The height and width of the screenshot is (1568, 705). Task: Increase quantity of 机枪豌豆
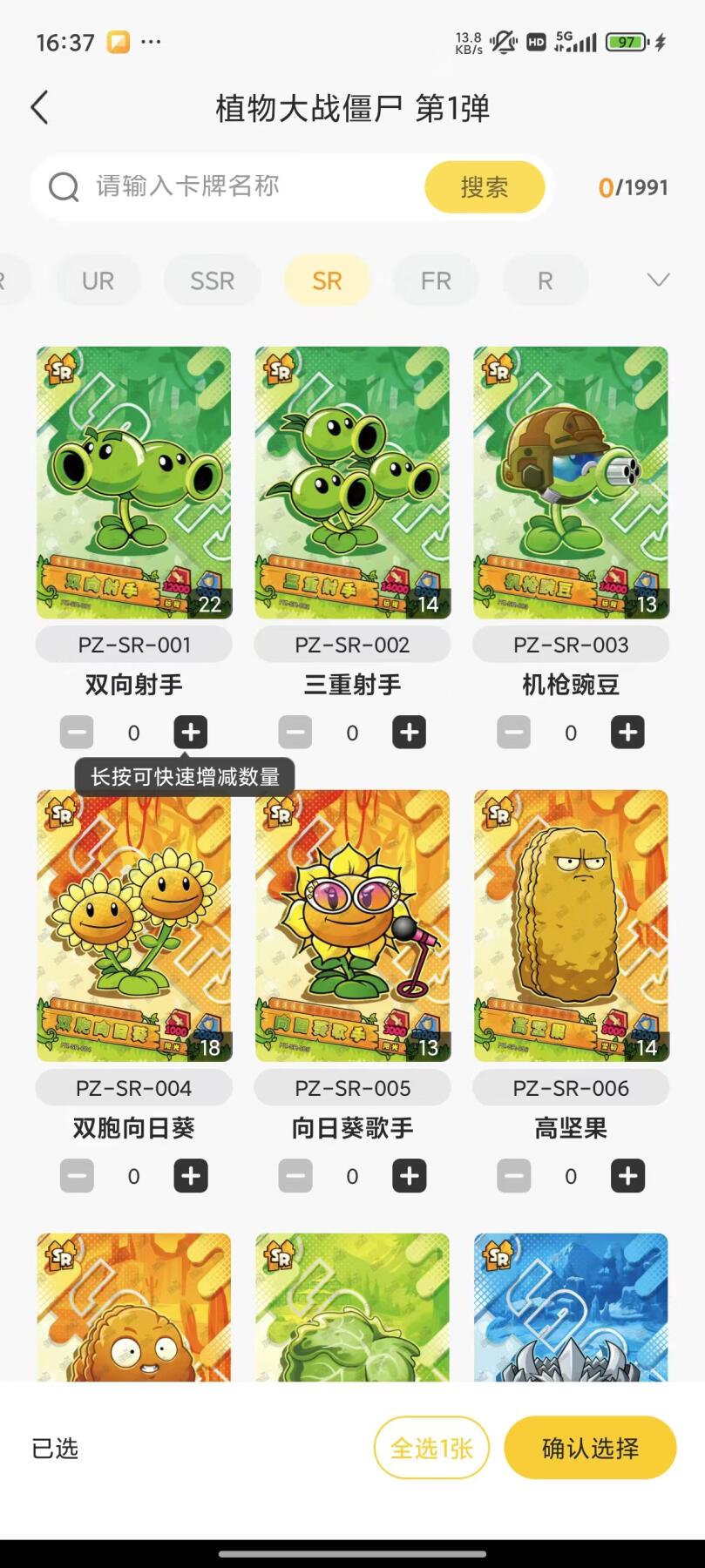point(627,733)
